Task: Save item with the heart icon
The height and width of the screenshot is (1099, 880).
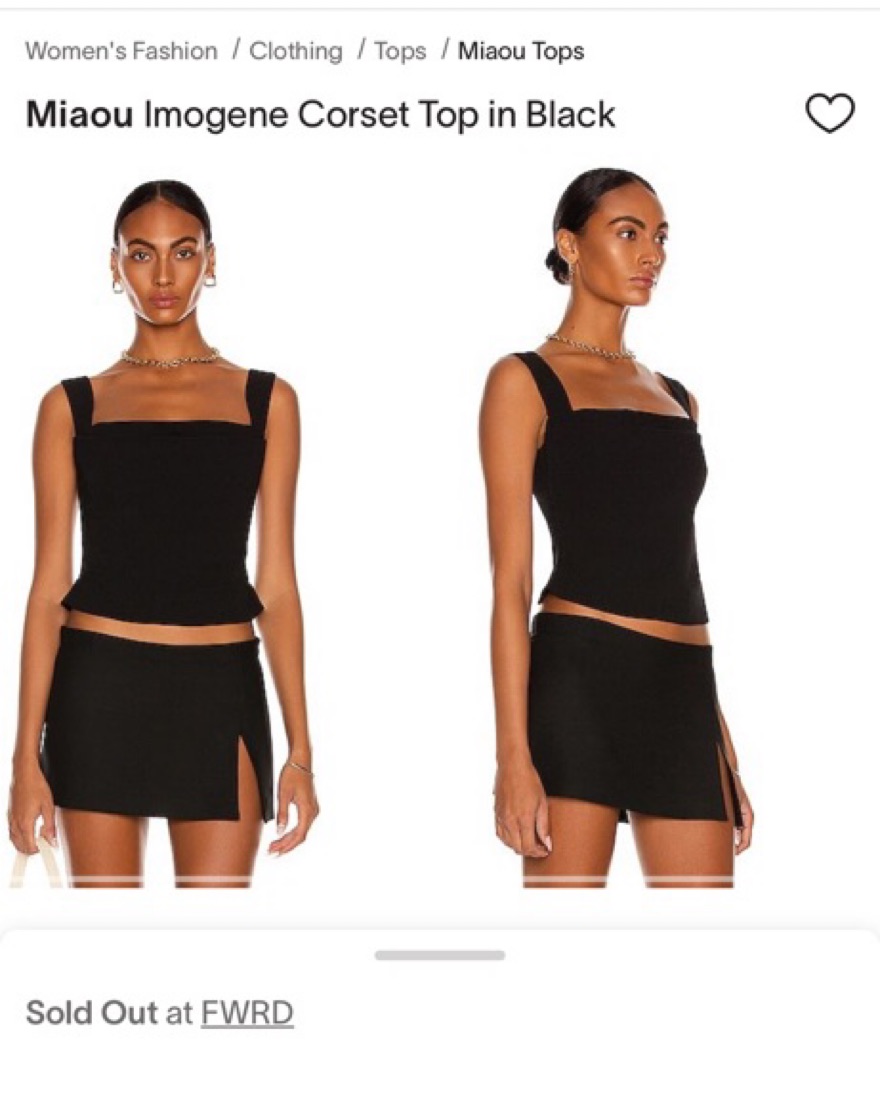Action: pos(830,113)
